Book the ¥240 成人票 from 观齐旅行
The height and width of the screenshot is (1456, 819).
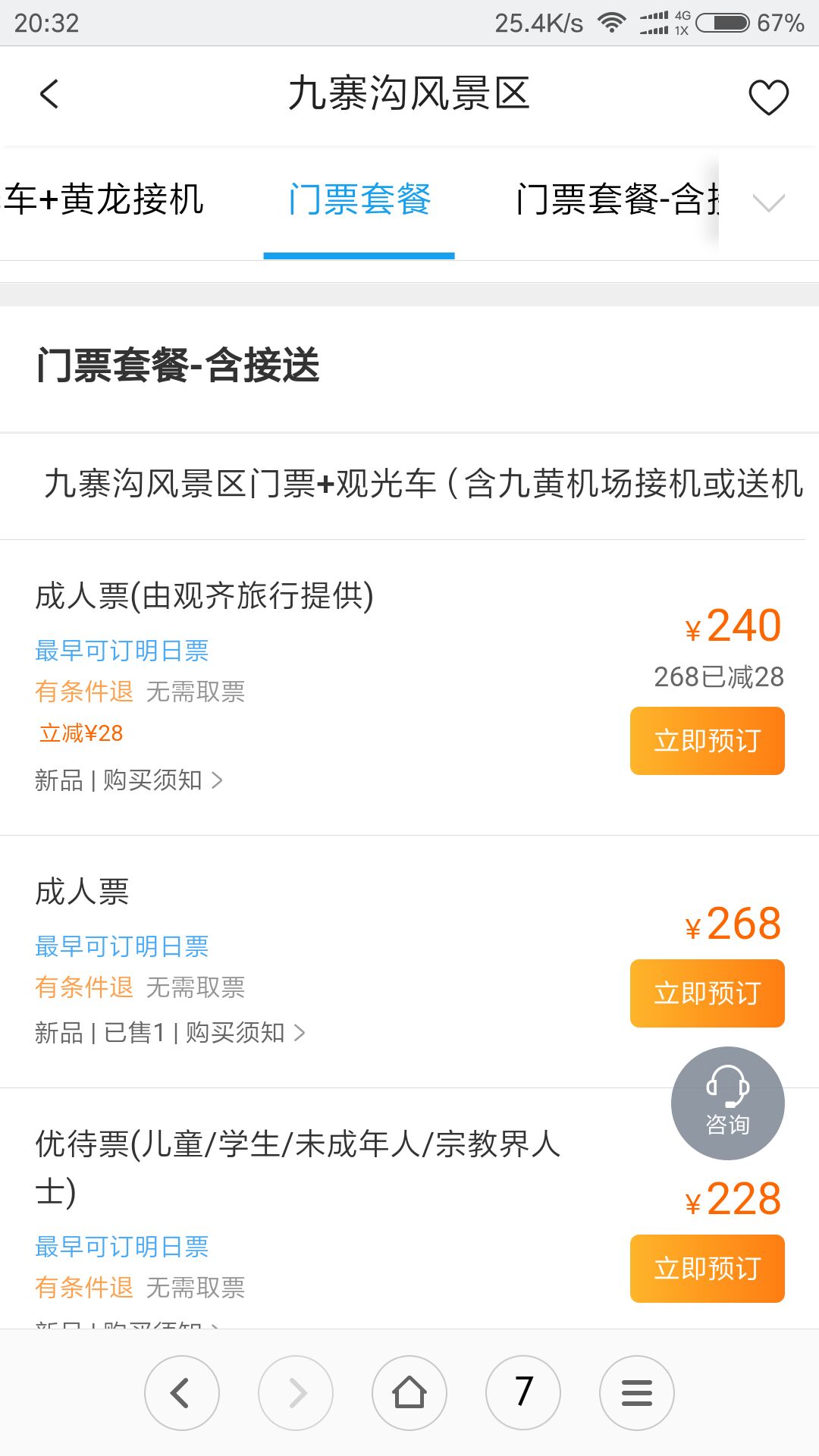pyautogui.click(x=707, y=741)
